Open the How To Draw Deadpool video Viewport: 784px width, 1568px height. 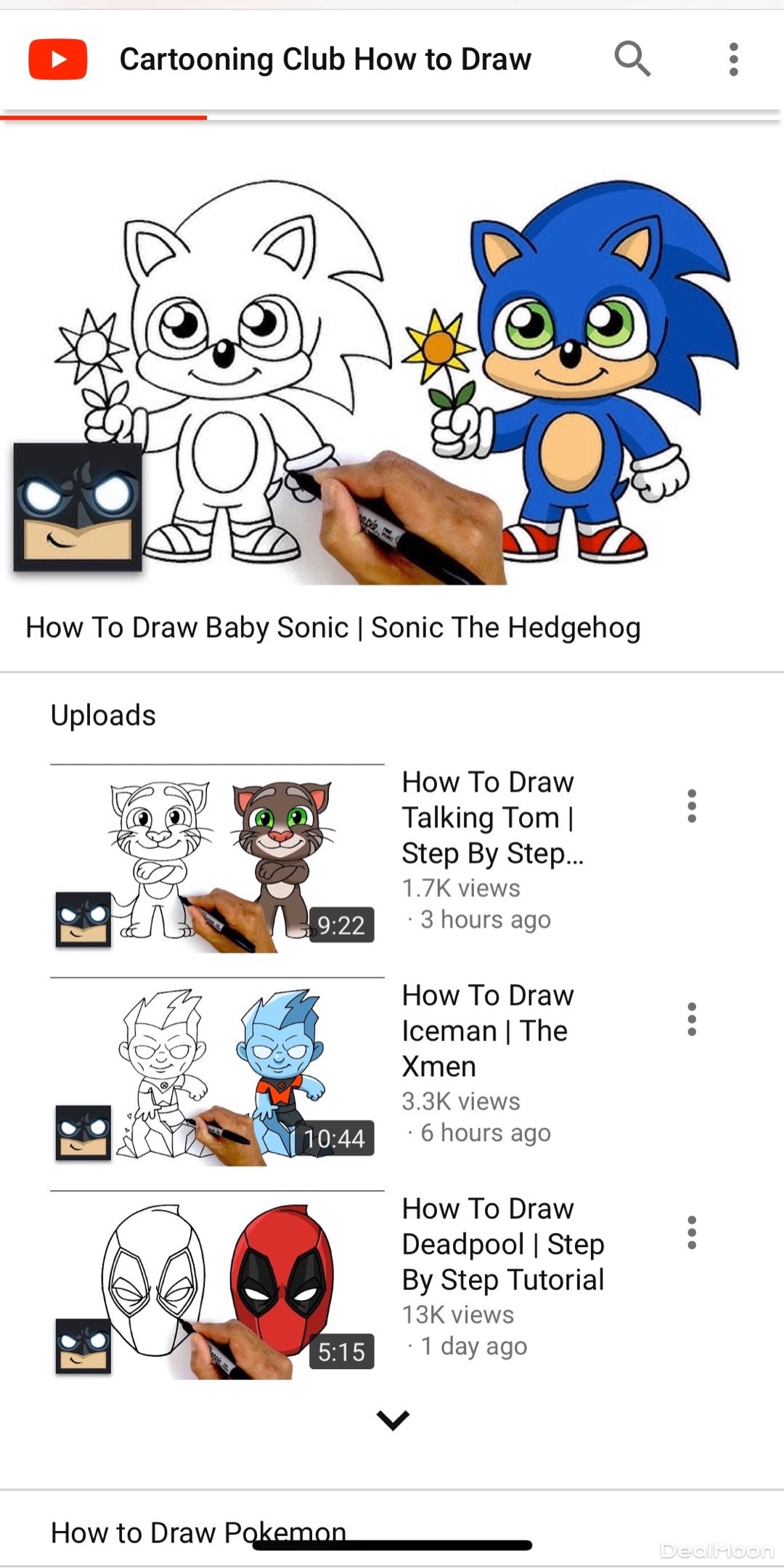pos(216,1285)
